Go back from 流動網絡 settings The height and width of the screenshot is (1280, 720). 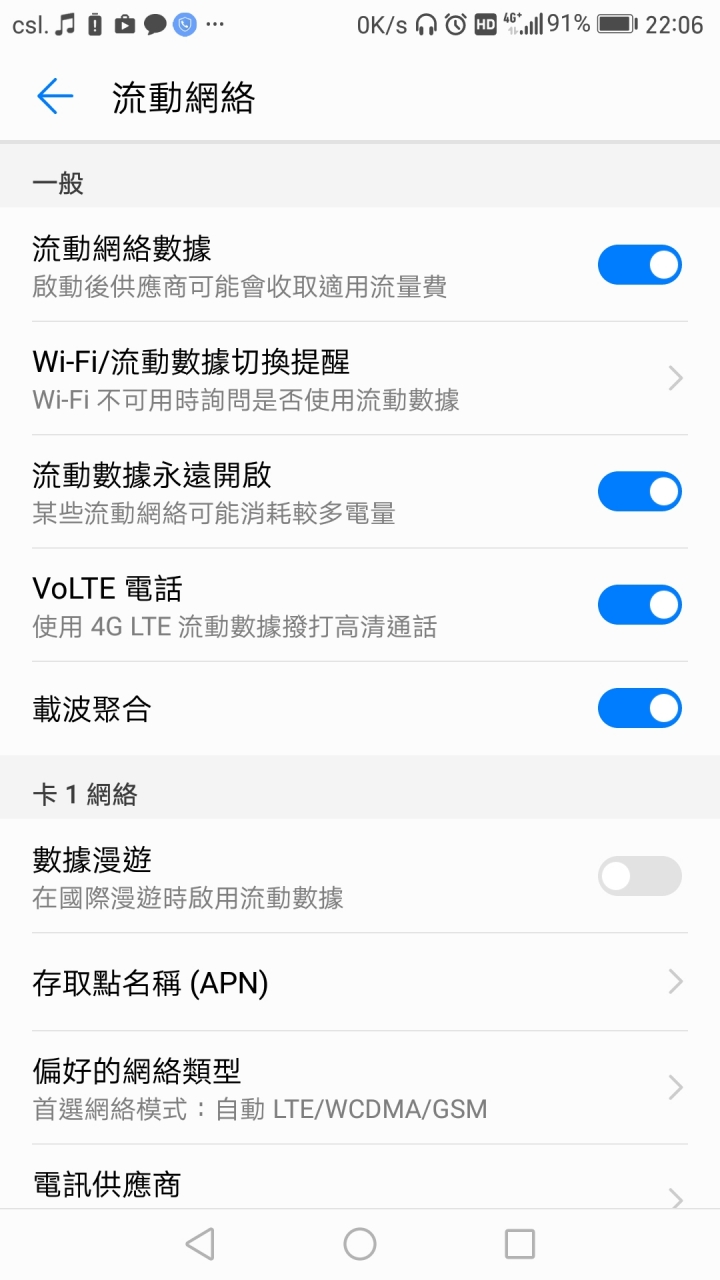pyautogui.click(x=55, y=97)
